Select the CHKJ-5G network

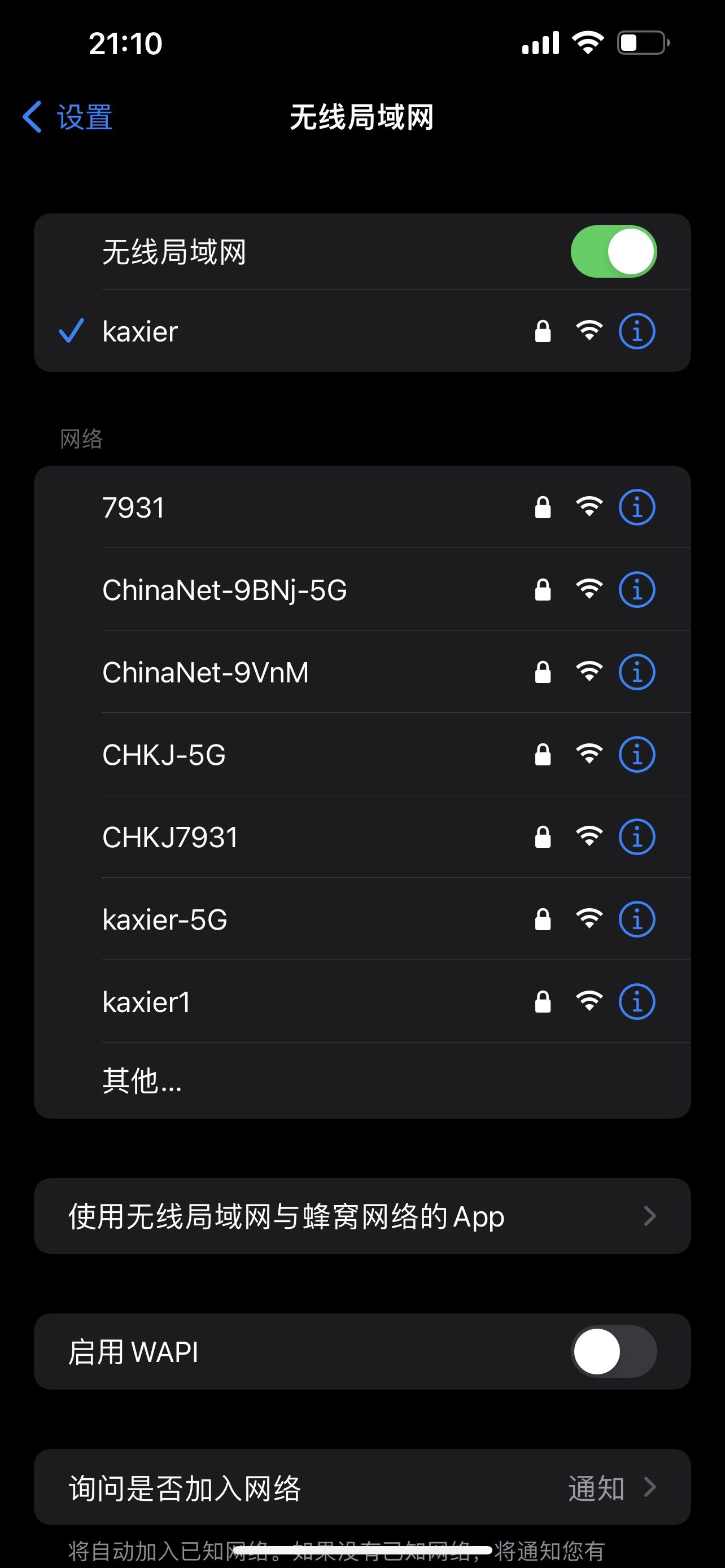click(362, 754)
